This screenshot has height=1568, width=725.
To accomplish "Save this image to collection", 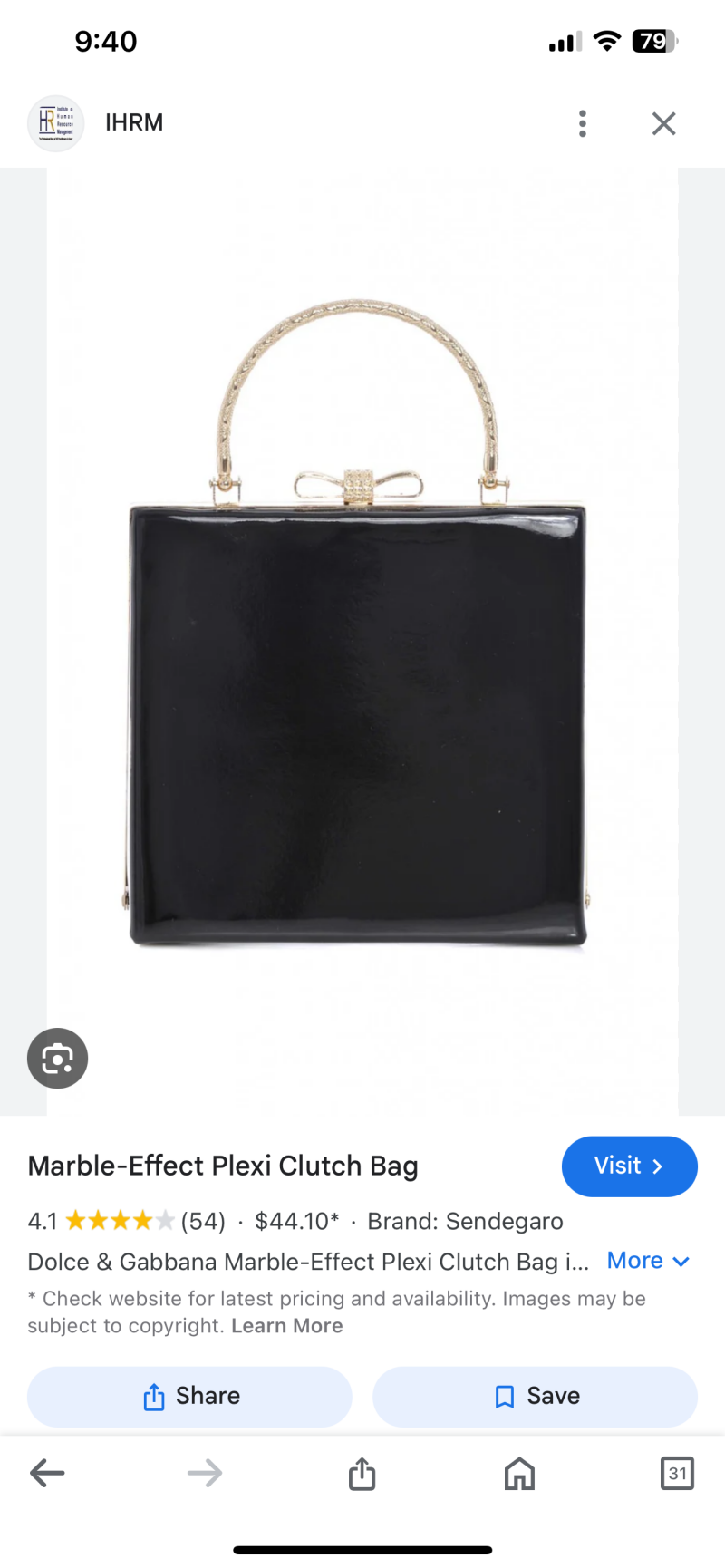I will coord(535,1396).
